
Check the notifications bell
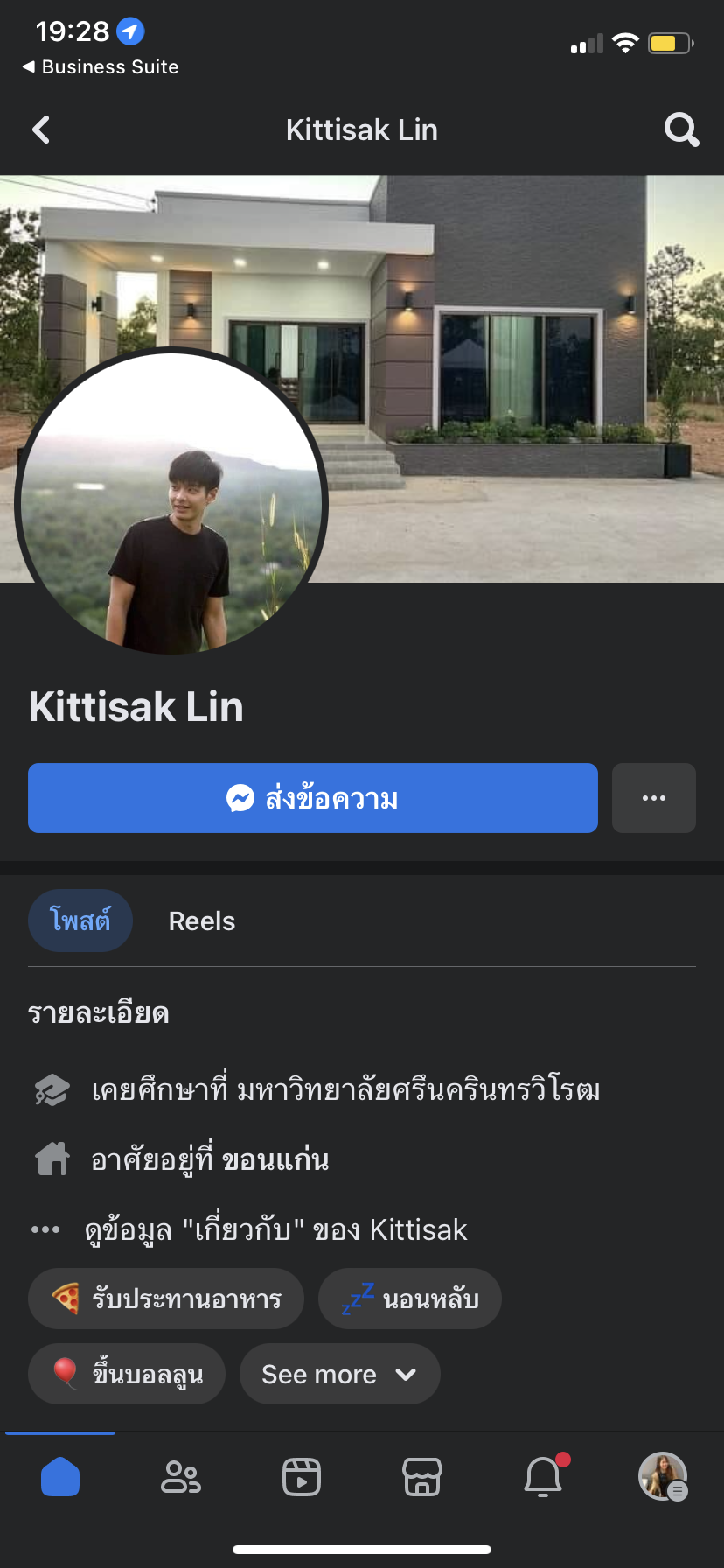pos(543,1477)
